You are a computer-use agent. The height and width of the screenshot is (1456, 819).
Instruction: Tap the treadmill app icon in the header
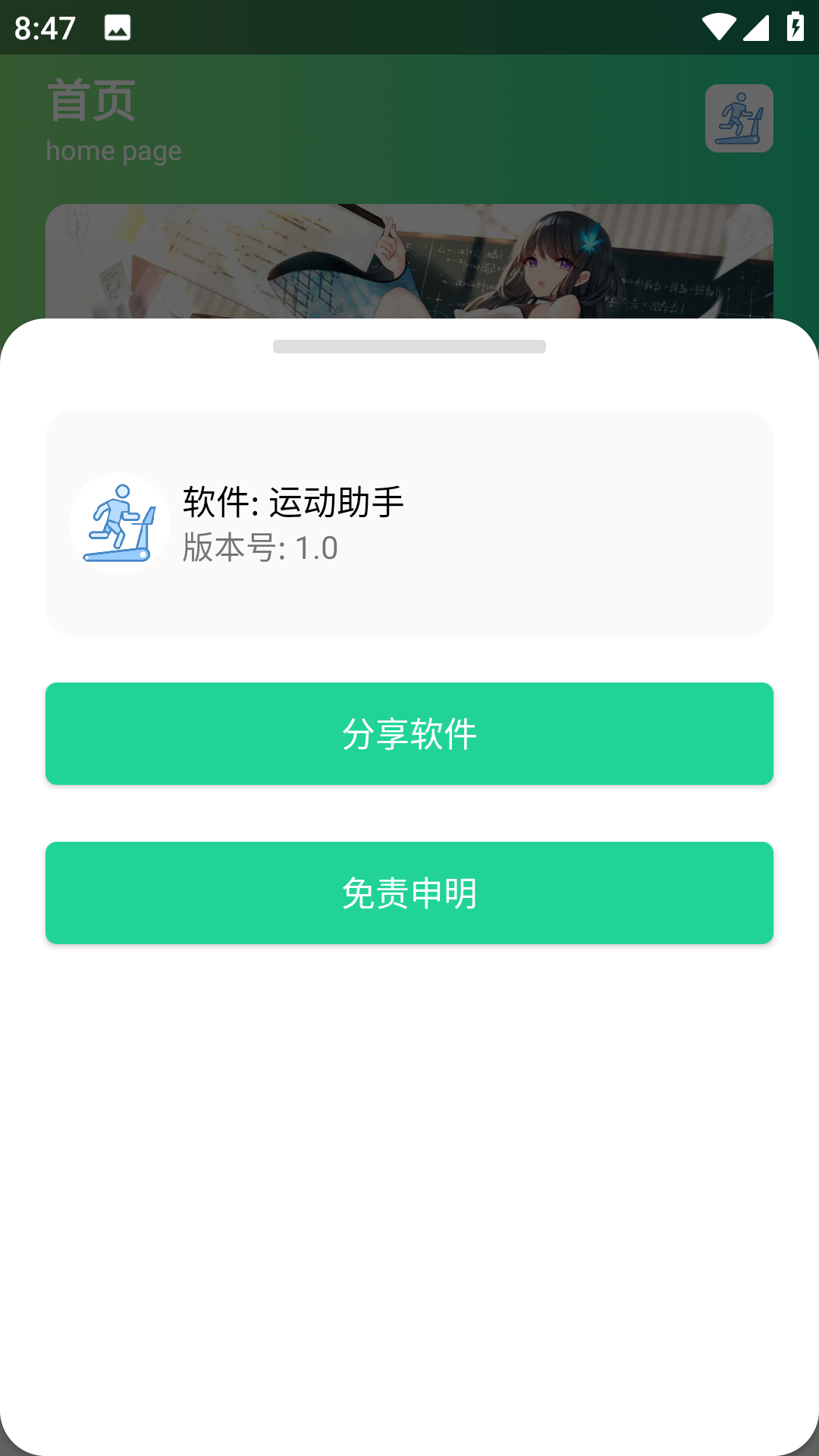739,119
